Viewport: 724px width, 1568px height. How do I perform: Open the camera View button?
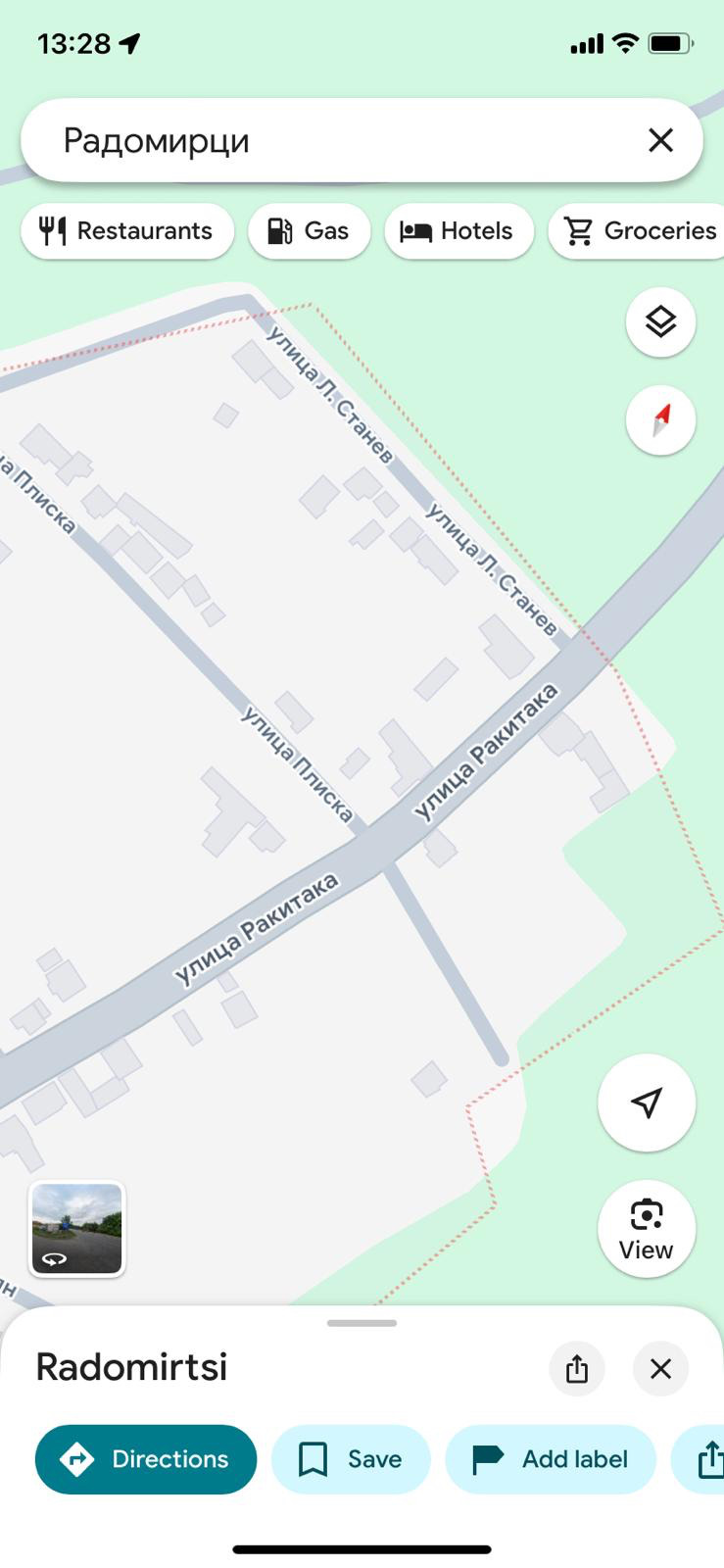point(647,1229)
